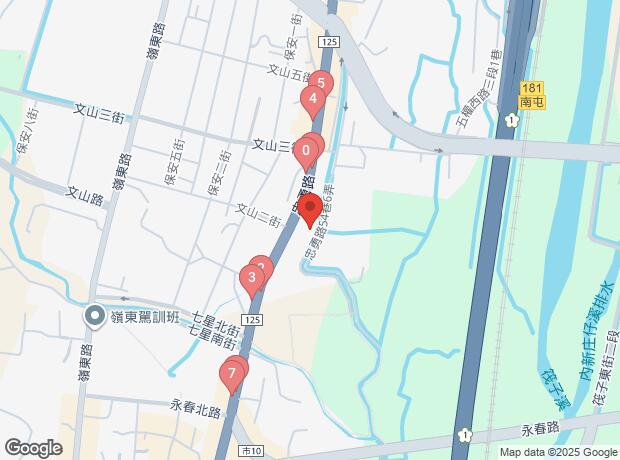
Task: Select map marker number 5
Action: (320, 81)
